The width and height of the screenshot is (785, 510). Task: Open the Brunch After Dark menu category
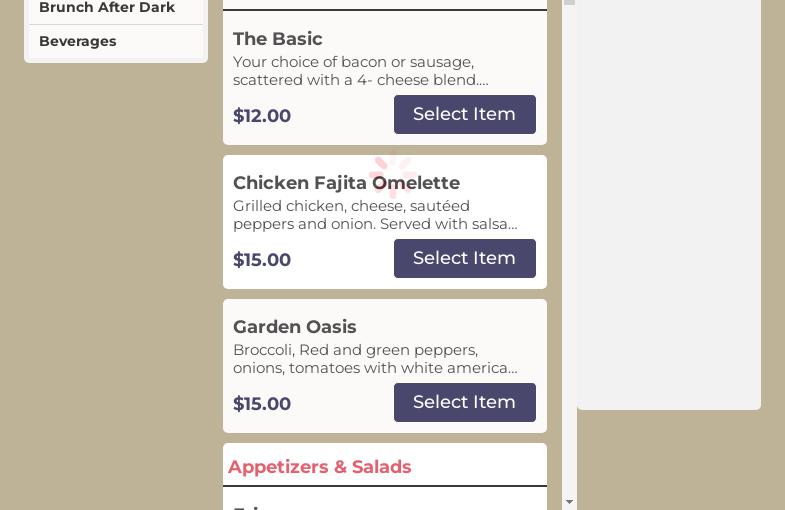[x=107, y=8]
